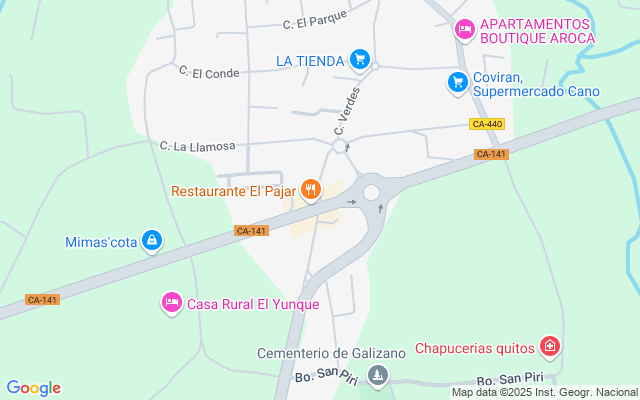Open Apartamentos Boutique Aroca lodging pin

tap(464, 30)
